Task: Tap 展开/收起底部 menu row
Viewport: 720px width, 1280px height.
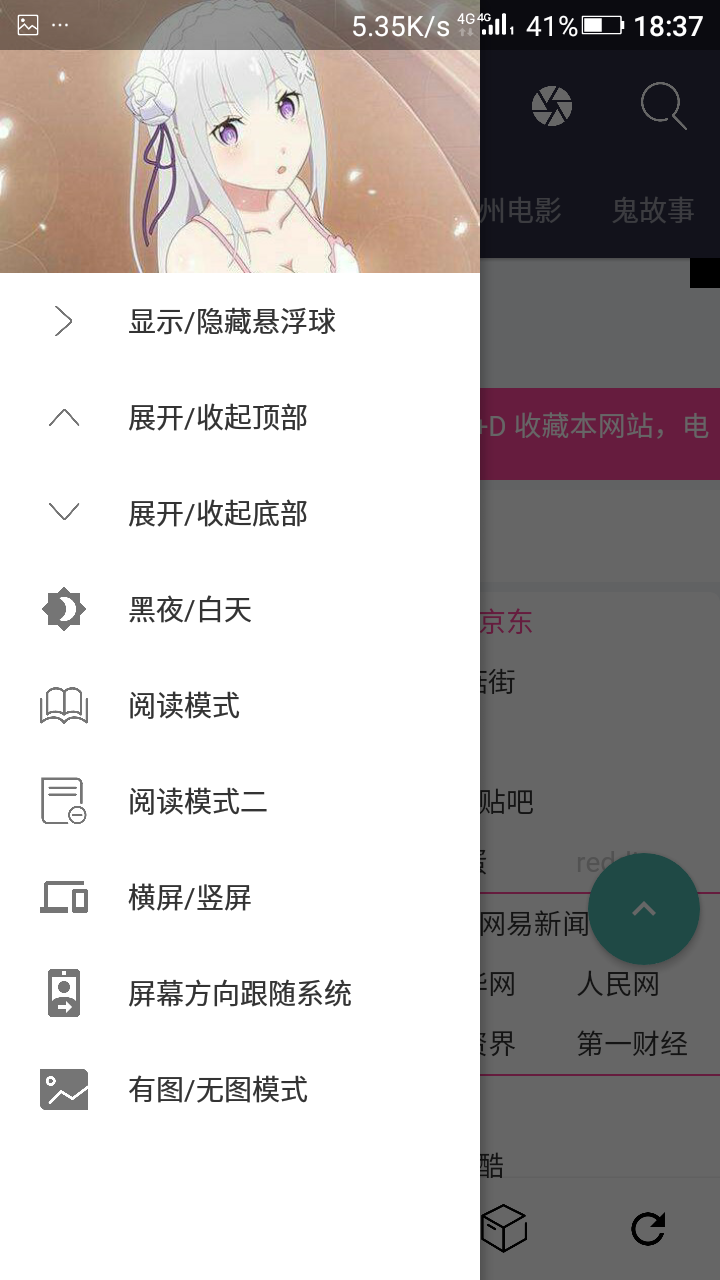Action: [x=240, y=514]
